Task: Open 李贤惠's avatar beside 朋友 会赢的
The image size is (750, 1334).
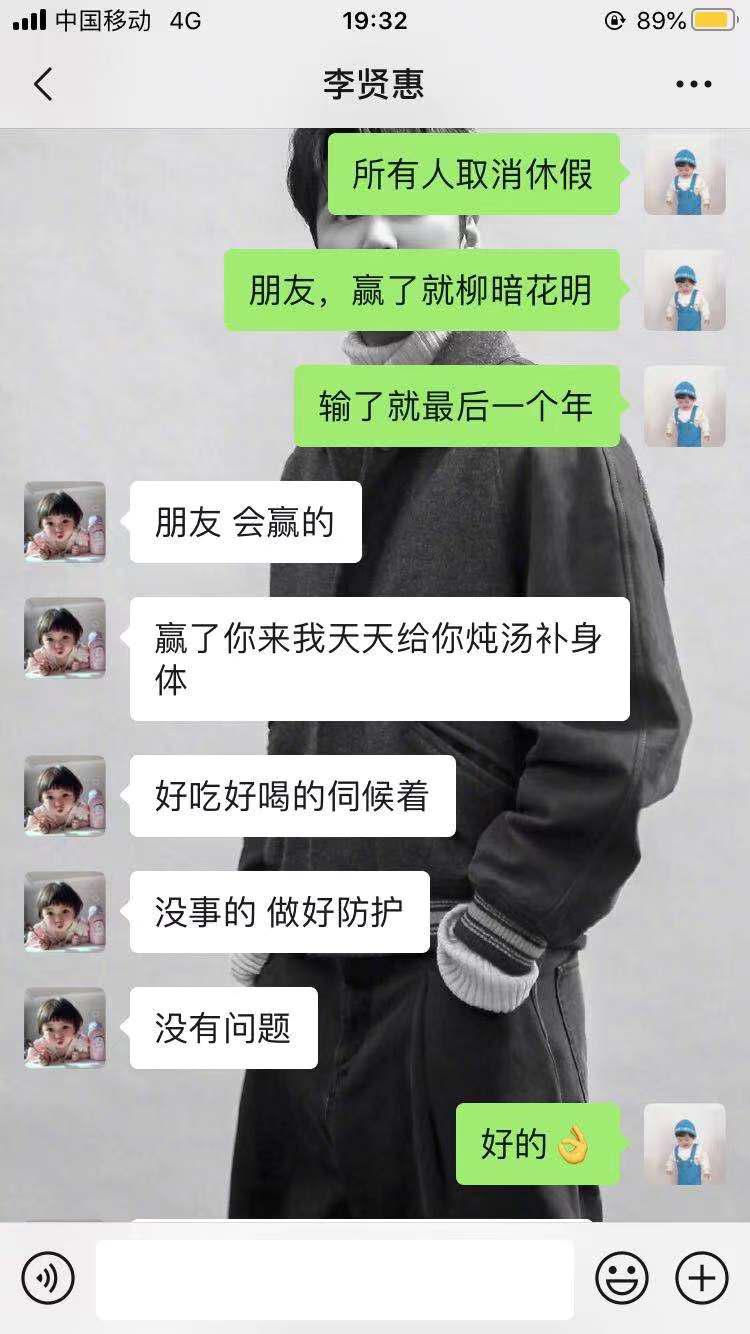Action: [x=65, y=522]
